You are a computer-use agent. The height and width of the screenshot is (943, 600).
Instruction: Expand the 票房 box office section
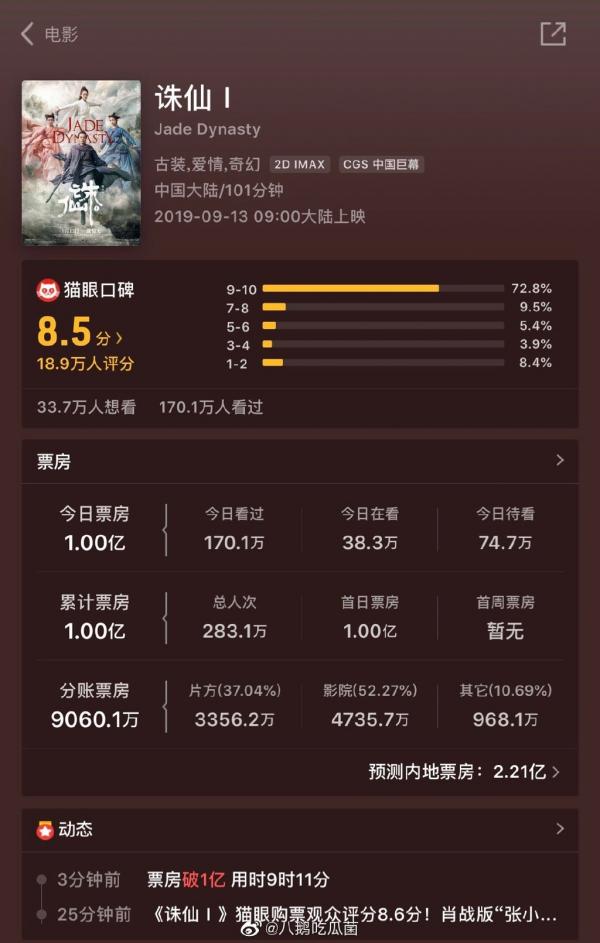click(559, 461)
